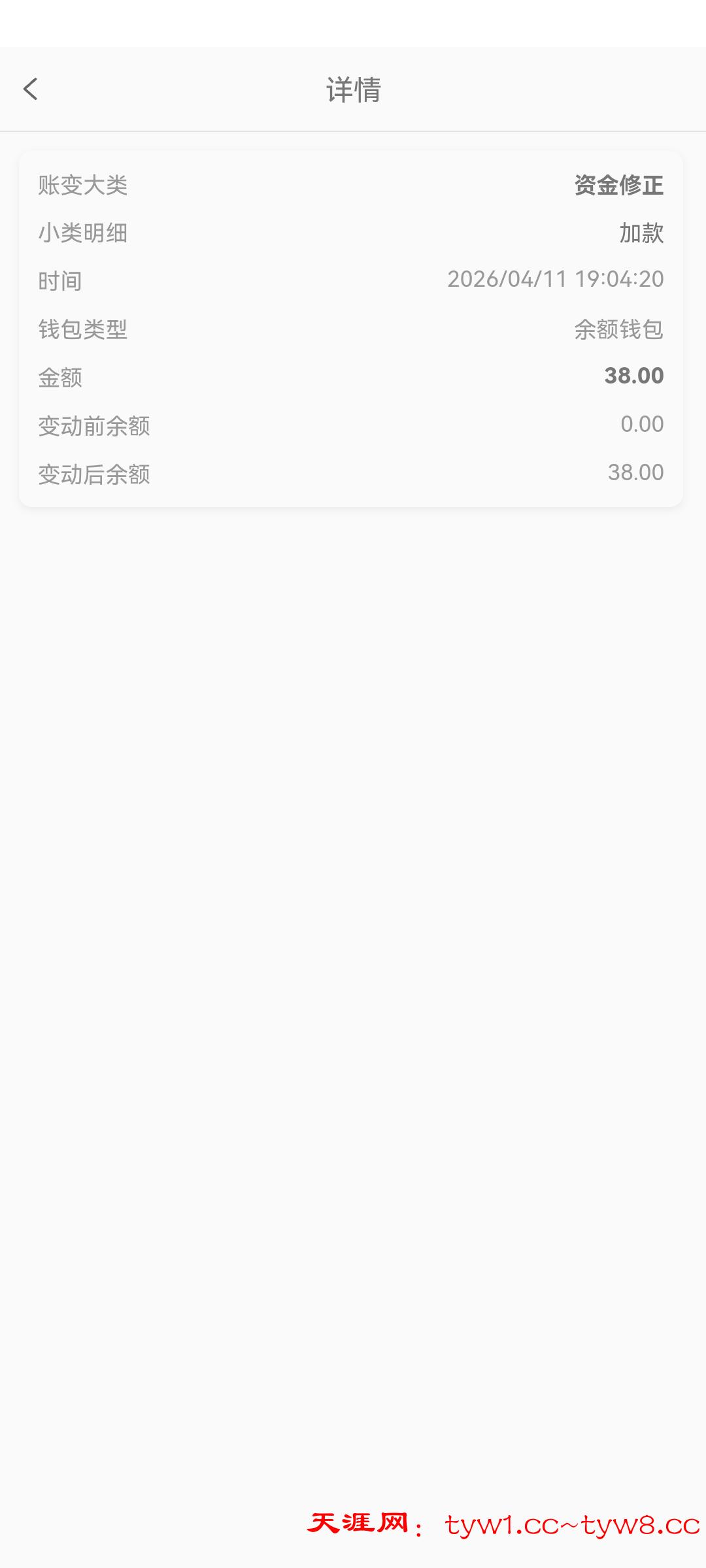Select the 详情 page title
Screen dimensions: 706x1568
[353, 90]
